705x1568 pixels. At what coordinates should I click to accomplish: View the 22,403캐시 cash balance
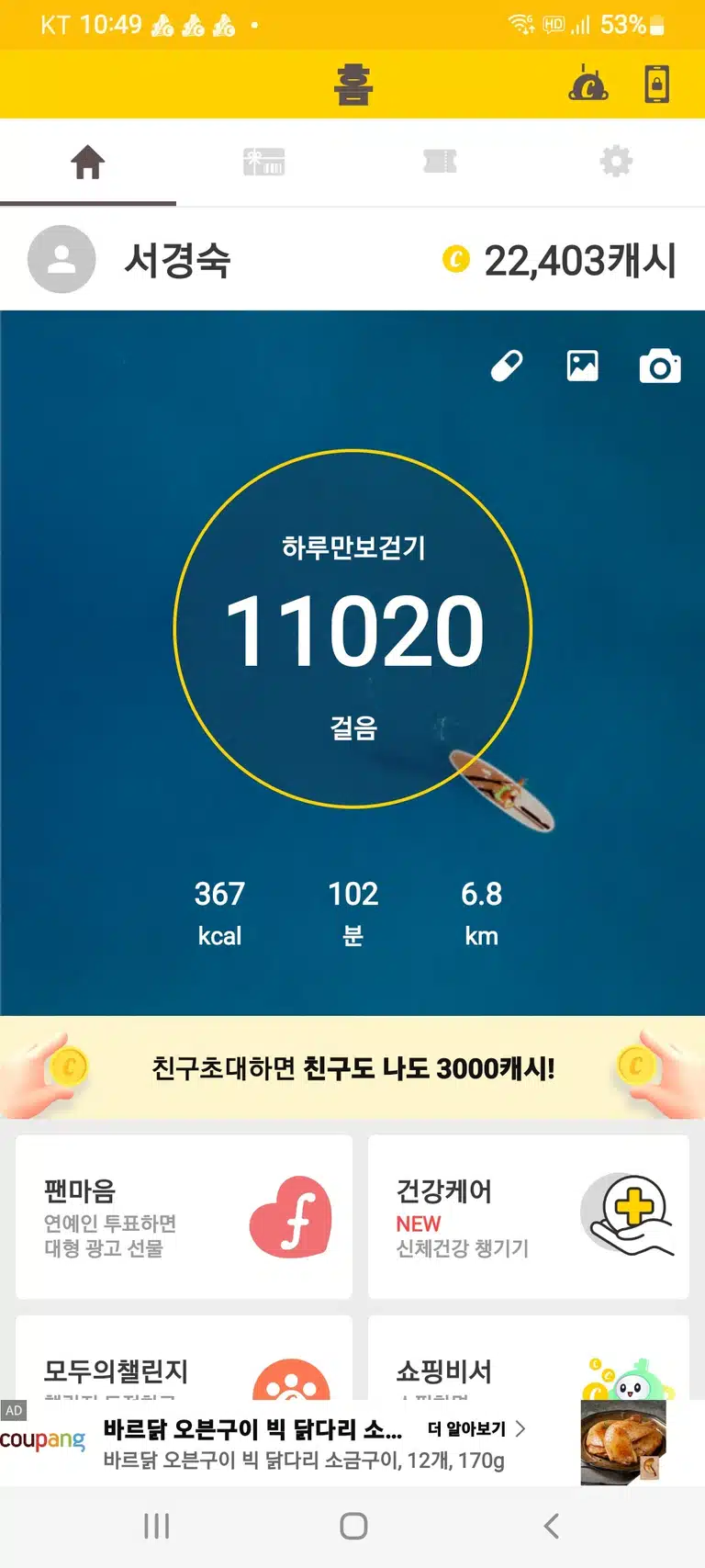point(559,260)
